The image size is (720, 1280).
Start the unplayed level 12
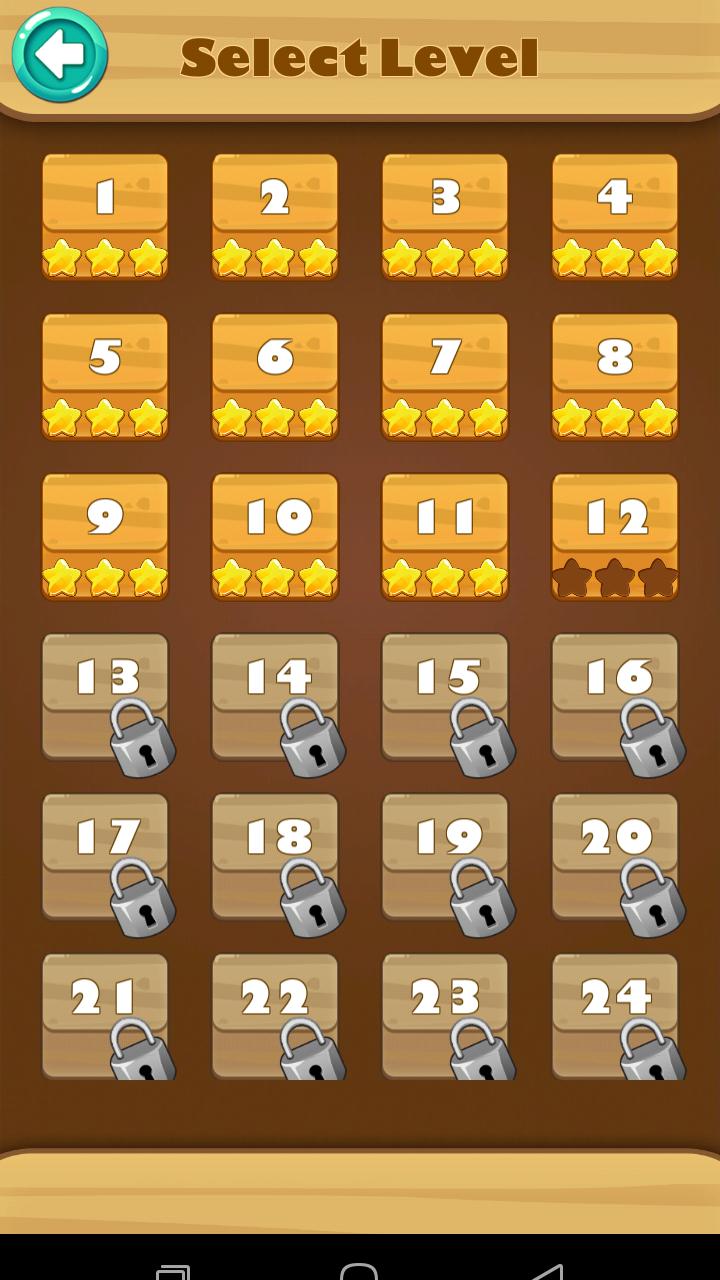click(615, 535)
